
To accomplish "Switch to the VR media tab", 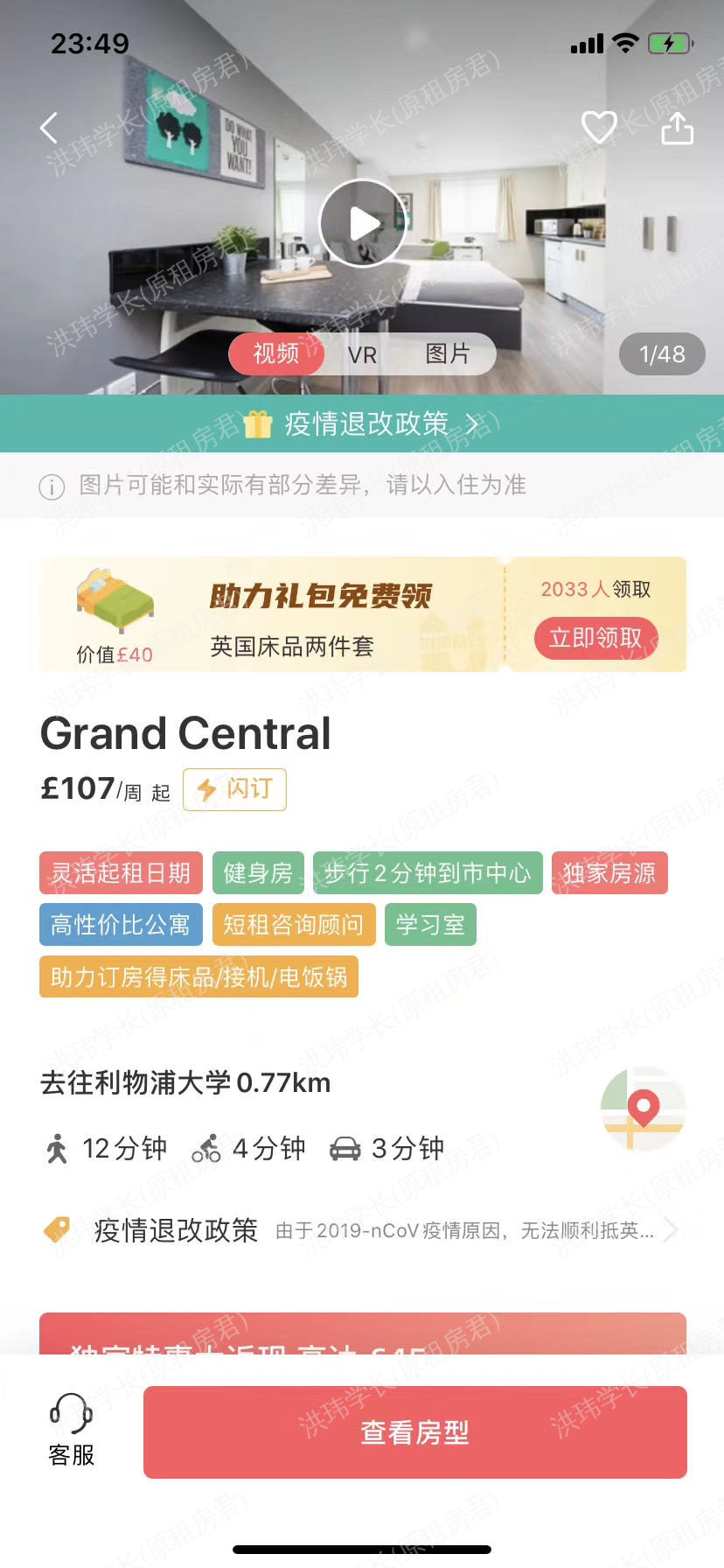I will 362,355.
